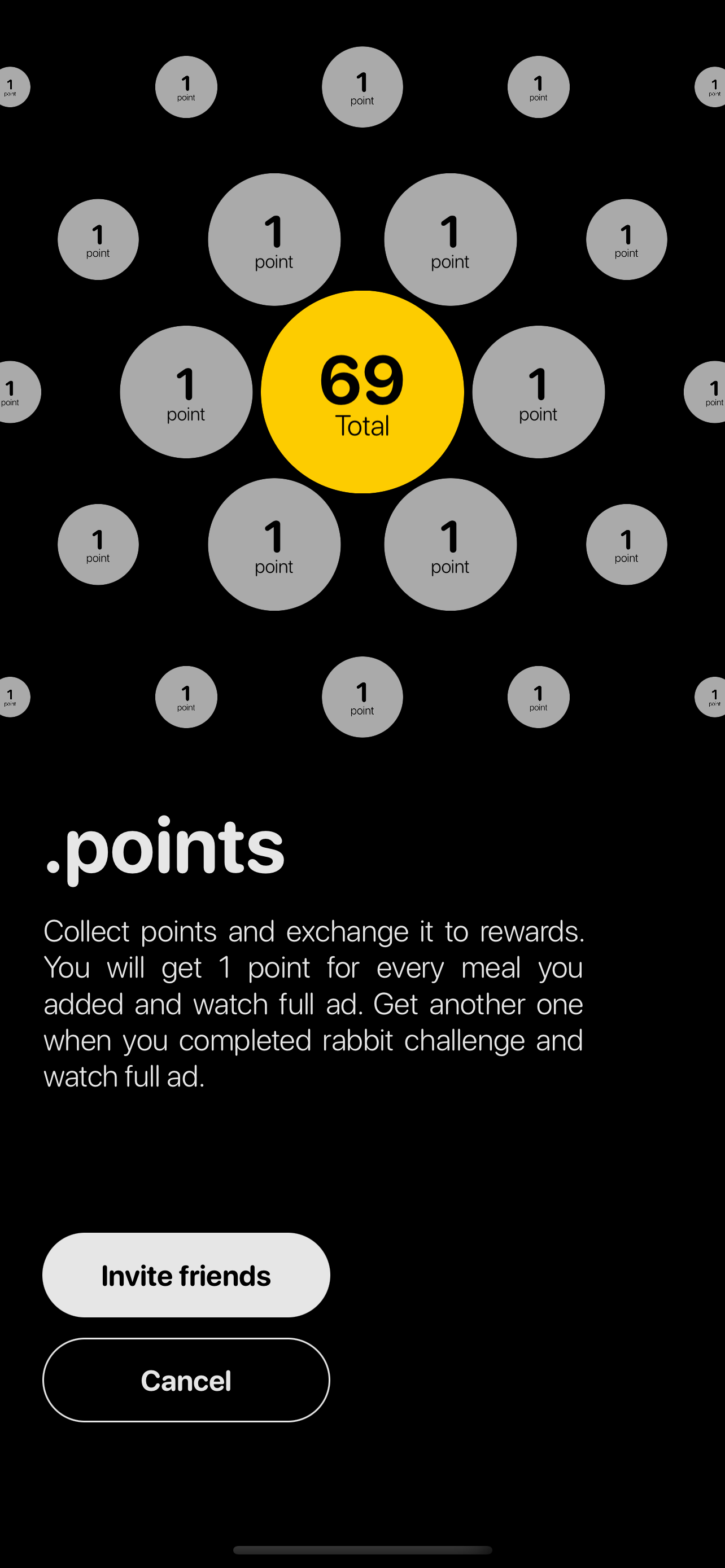
Task: Cancel and close the points screen
Action: coord(186,1380)
